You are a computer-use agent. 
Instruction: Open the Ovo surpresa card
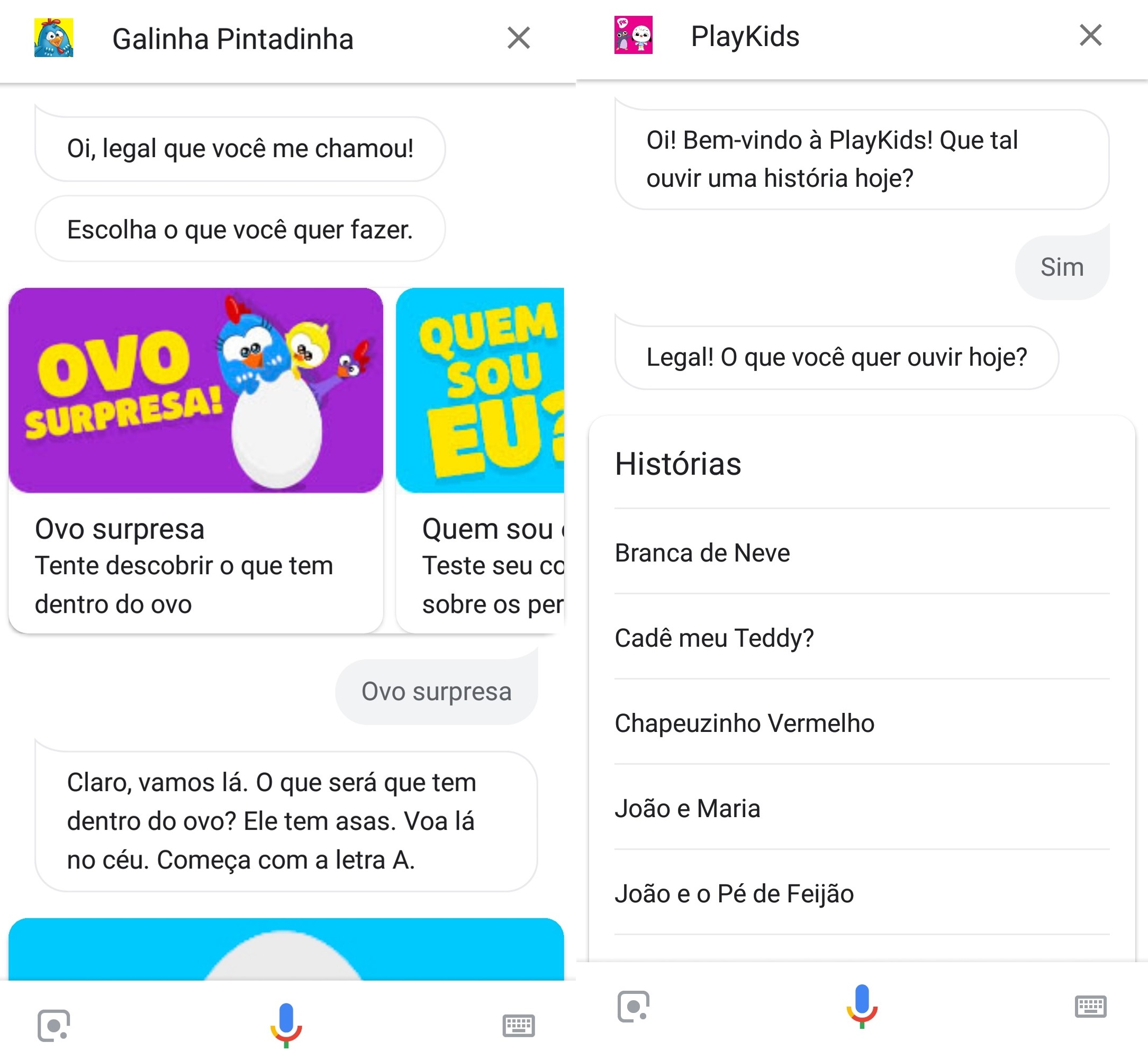tap(195, 459)
